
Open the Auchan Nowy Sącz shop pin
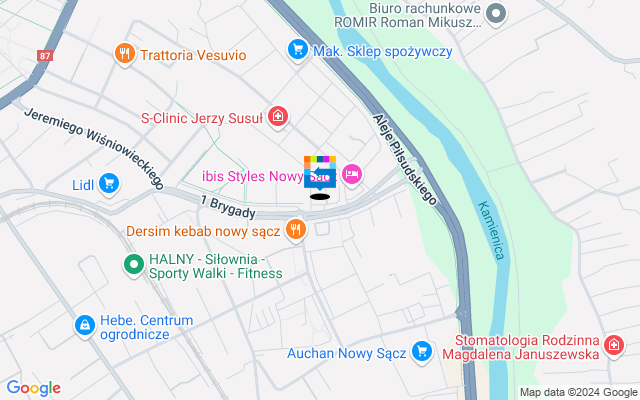tap(422, 352)
